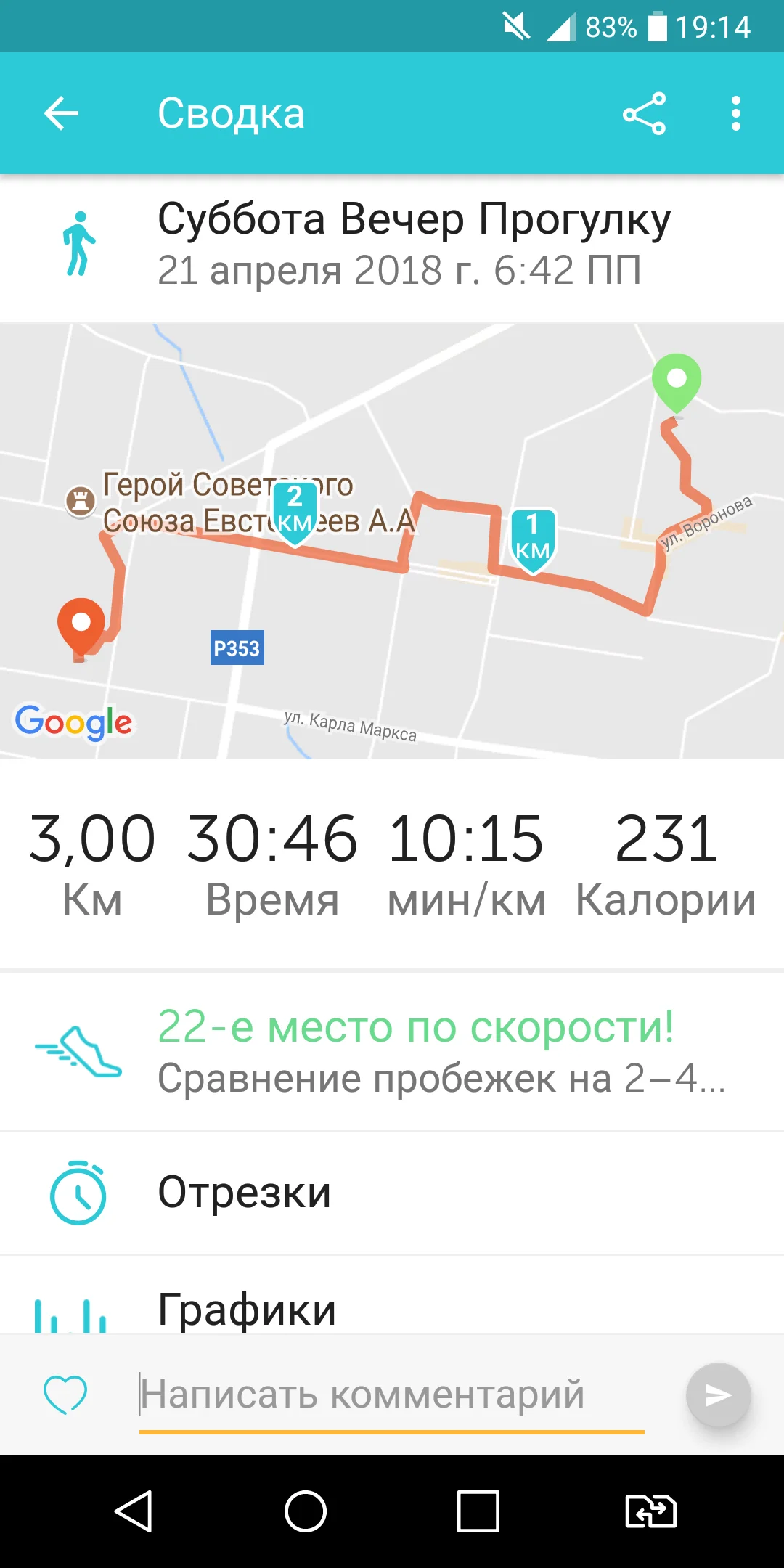This screenshot has width=784, height=1568.
Task: Go to the Android home screen
Action: 306,1511
